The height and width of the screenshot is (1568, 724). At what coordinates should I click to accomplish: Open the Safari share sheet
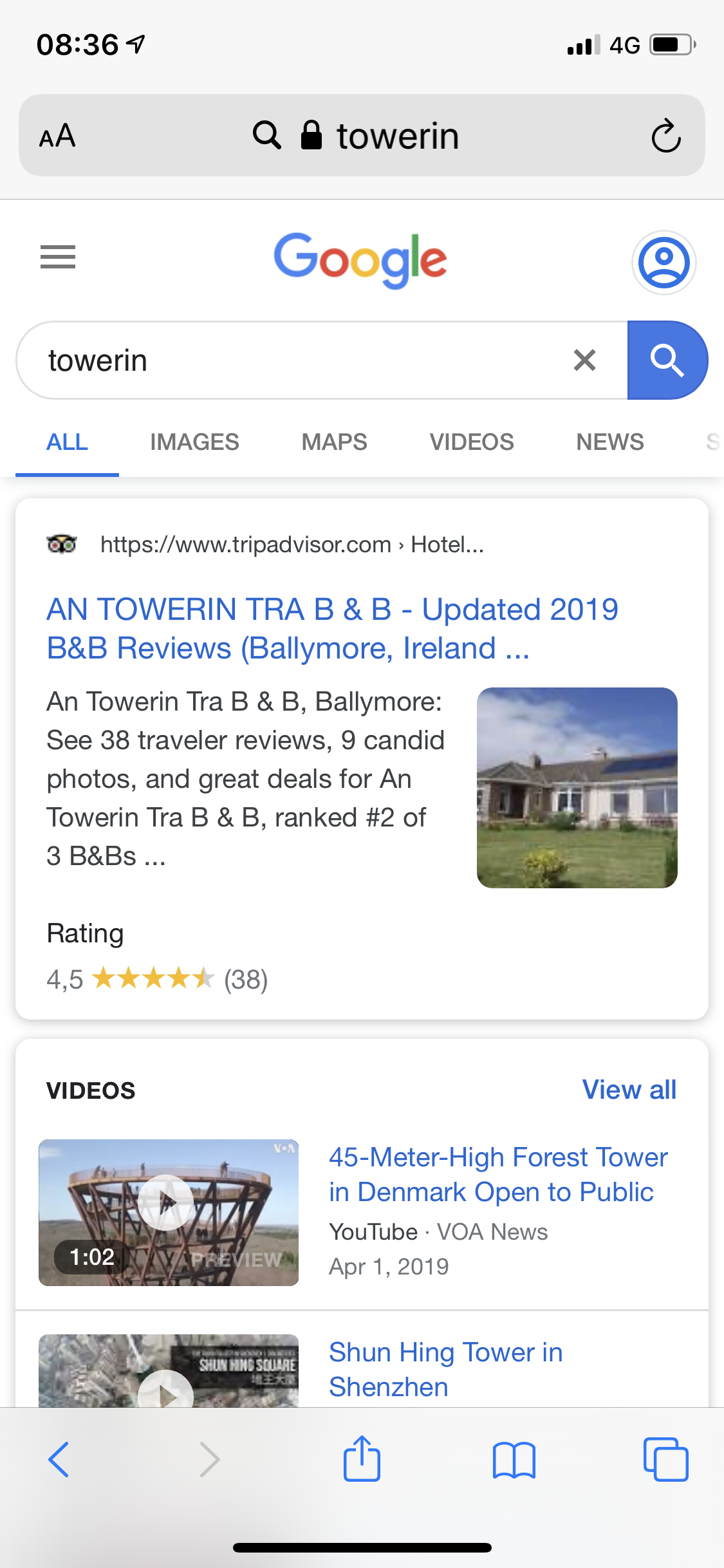pyautogui.click(x=362, y=1459)
